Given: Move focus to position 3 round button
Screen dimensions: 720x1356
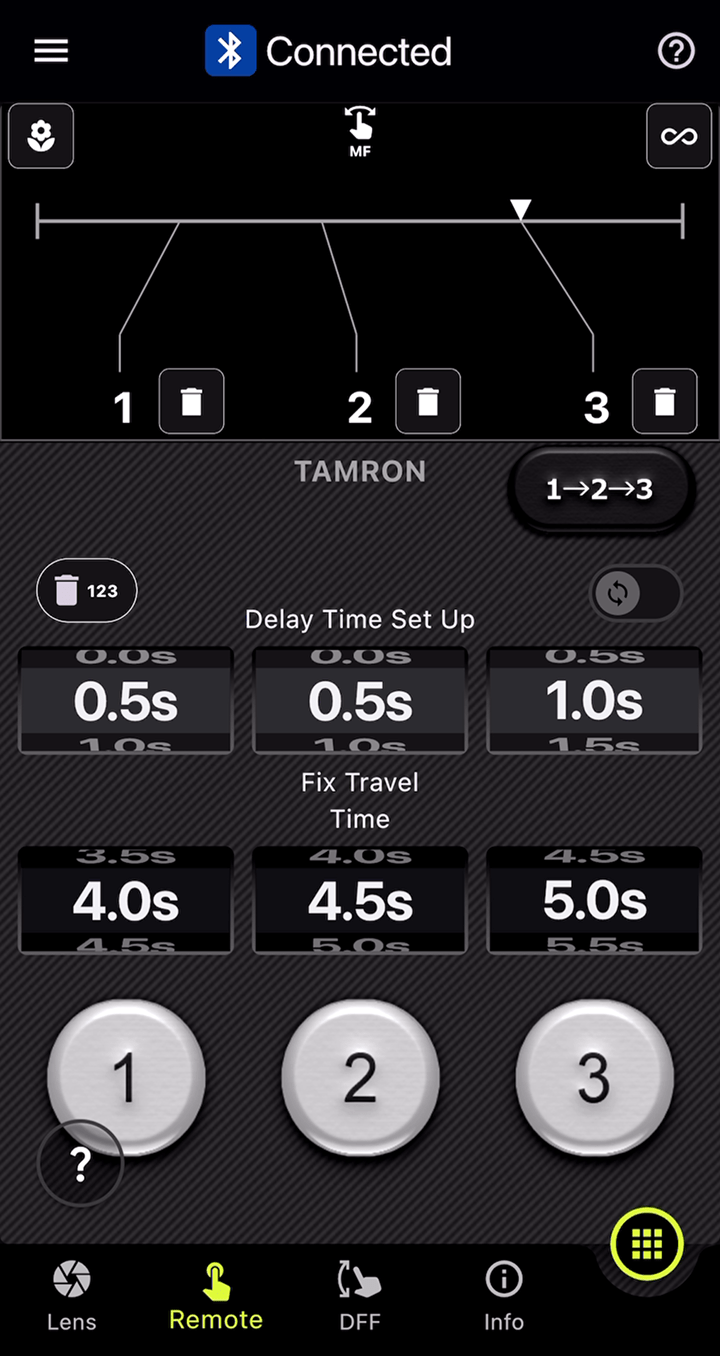Looking at the screenshot, I should pyautogui.click(x=595, y=1077).
